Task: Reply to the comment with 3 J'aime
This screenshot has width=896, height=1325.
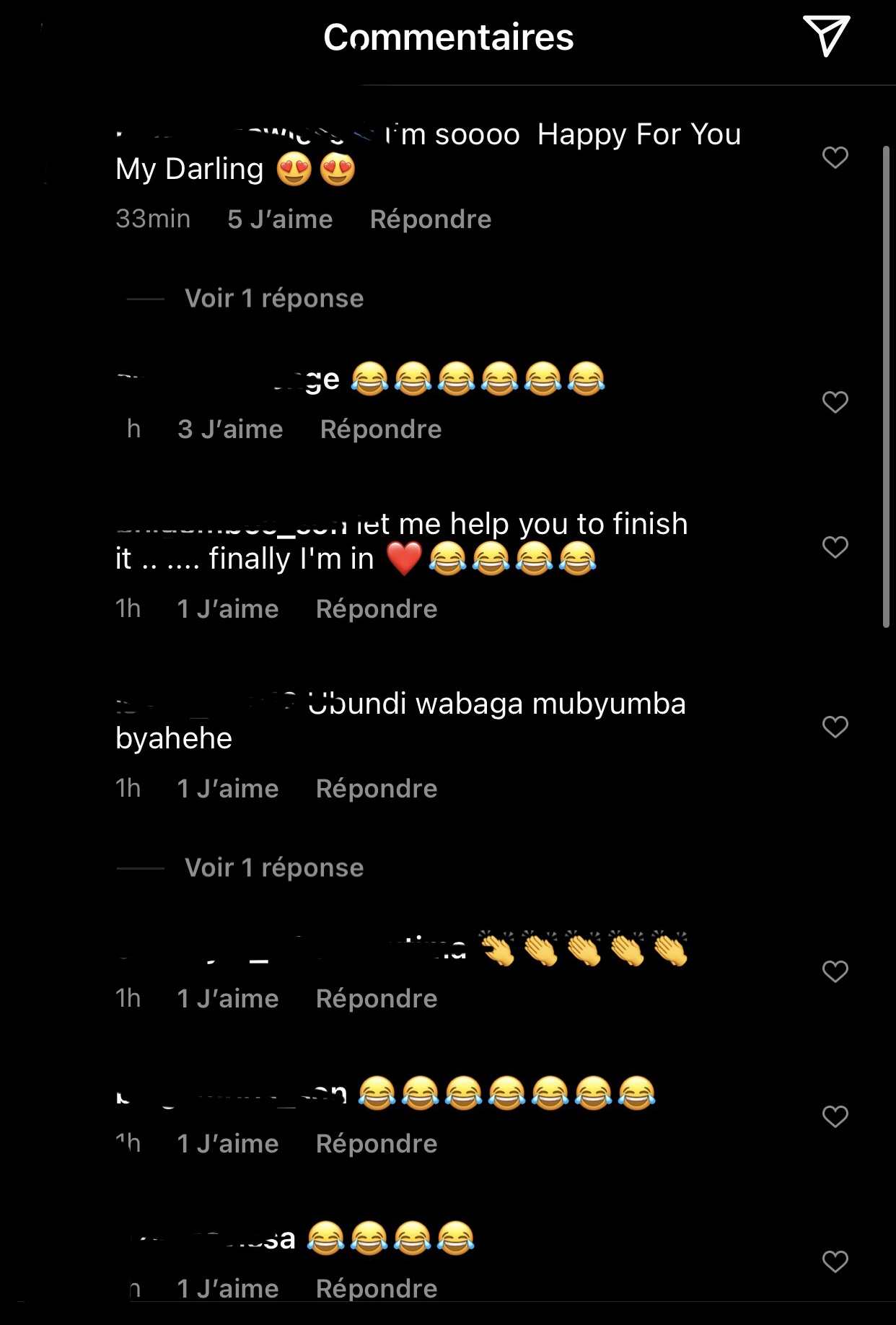Action: (380, 429)
